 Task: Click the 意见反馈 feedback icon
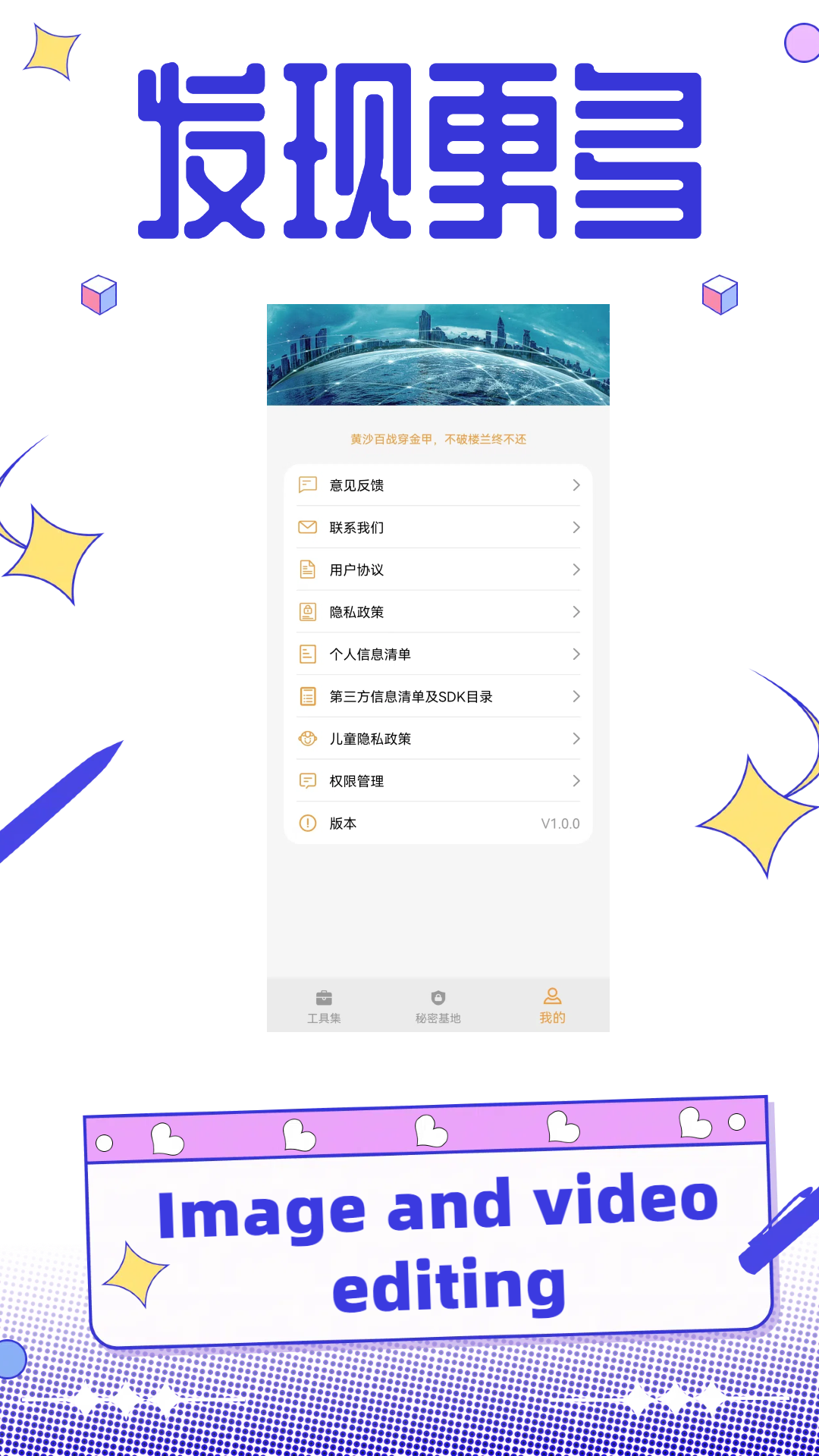point(307,485)
